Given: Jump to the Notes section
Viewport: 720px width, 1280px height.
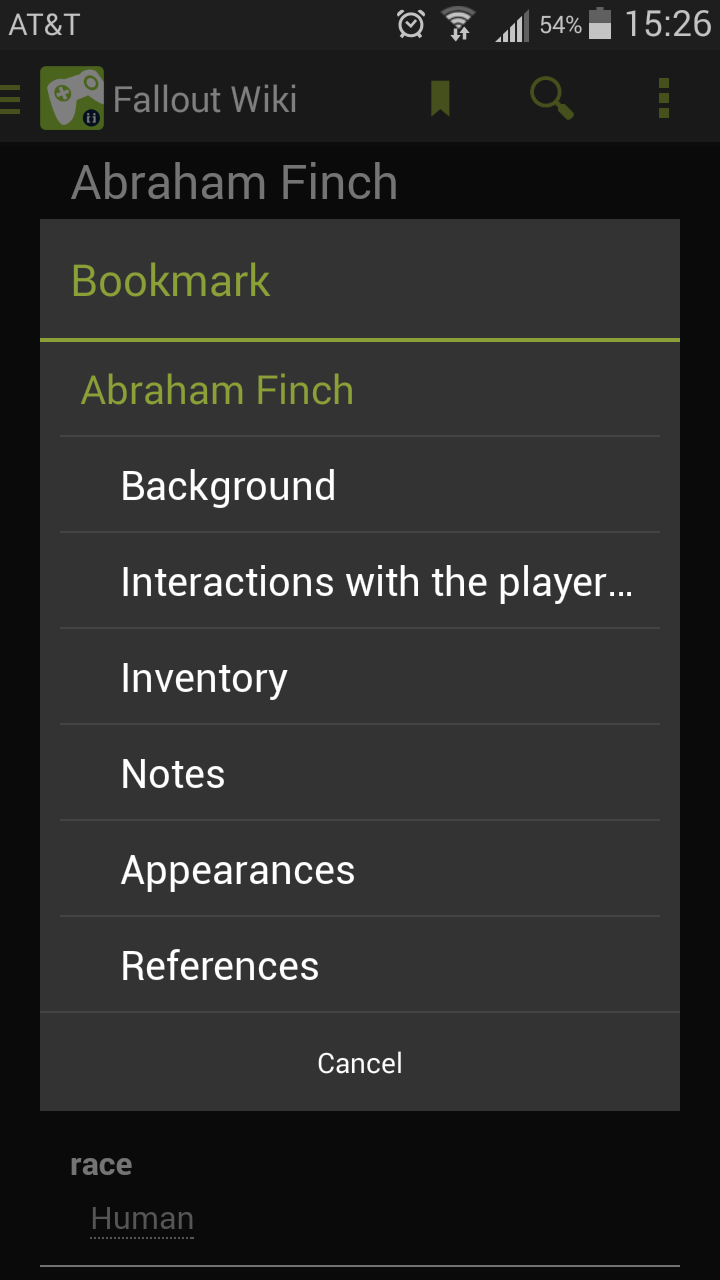Looking at the screenshot, I should click(173, 774).
